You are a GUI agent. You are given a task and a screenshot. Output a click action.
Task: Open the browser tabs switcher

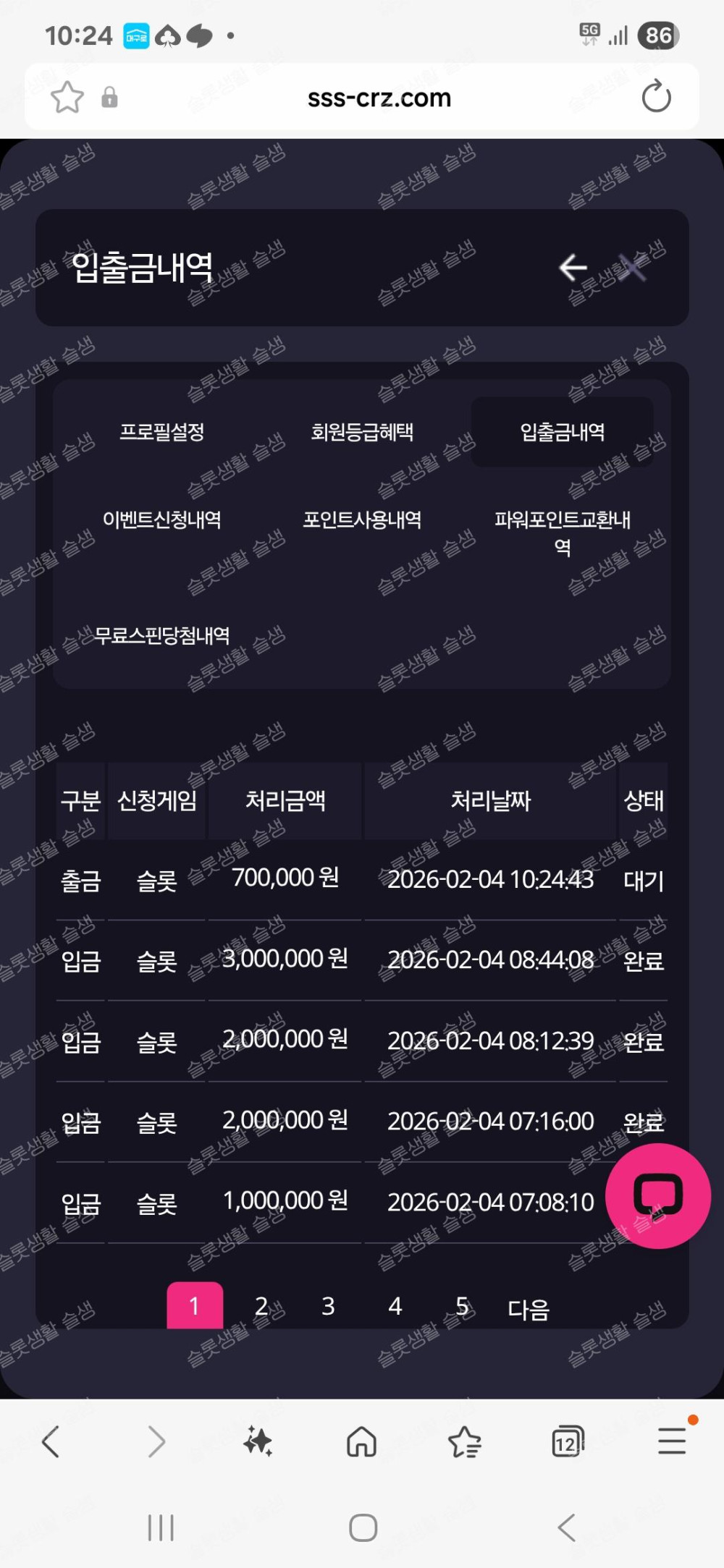point(567,1441)
